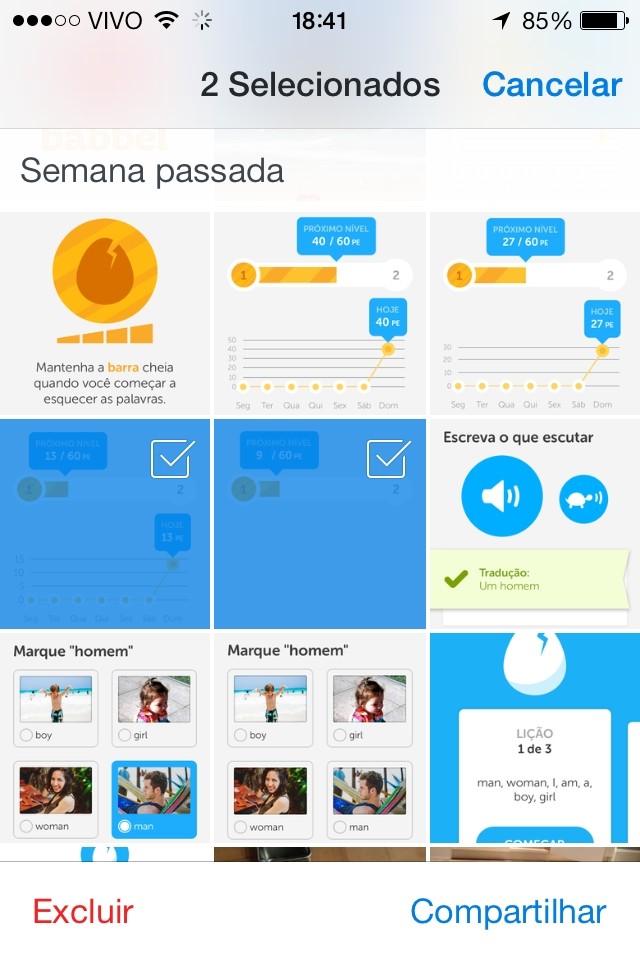Select the 'Marque homem' screenshot without a highlighted answer
Screen dimensions: 640x960
point(319,736)
